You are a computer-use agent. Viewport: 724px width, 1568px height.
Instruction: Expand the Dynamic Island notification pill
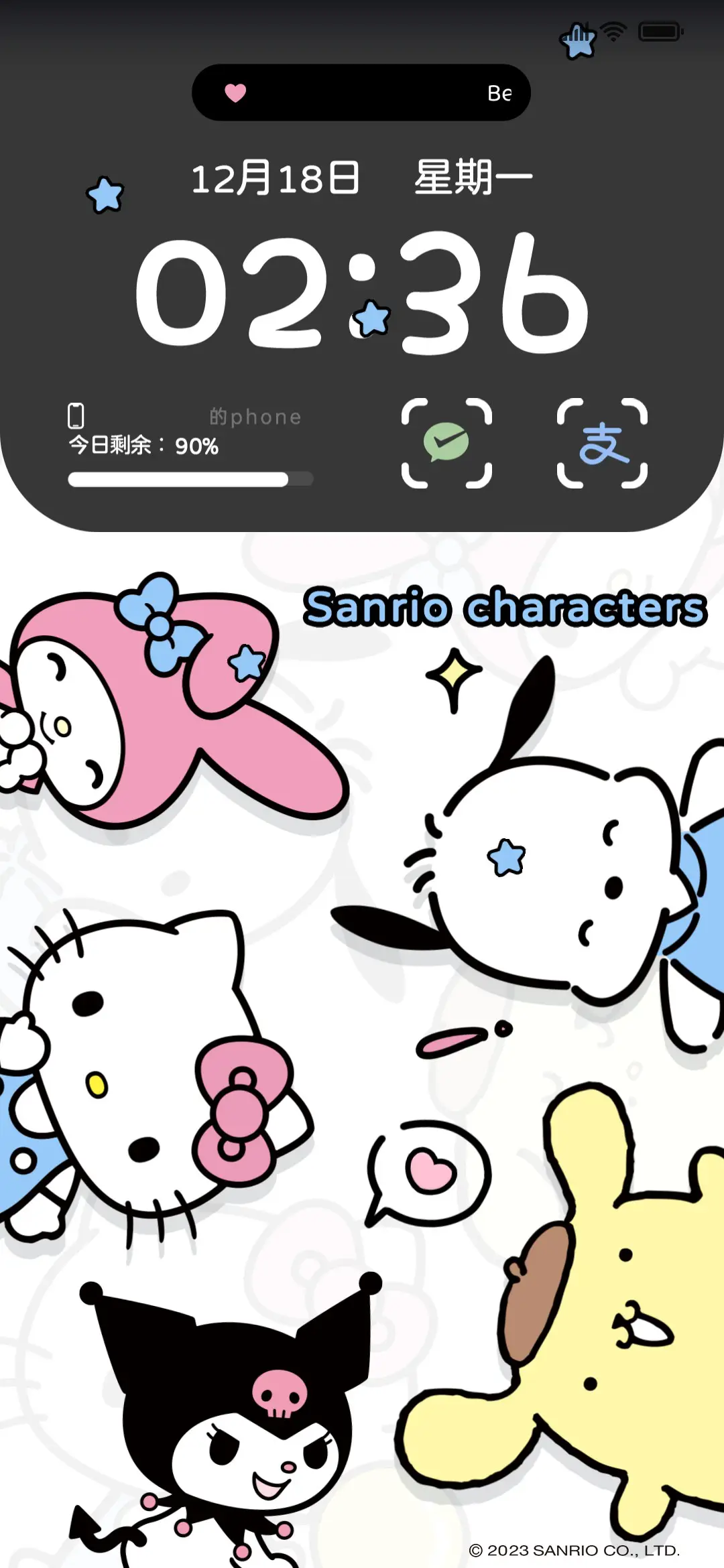[x=362, y=92]
